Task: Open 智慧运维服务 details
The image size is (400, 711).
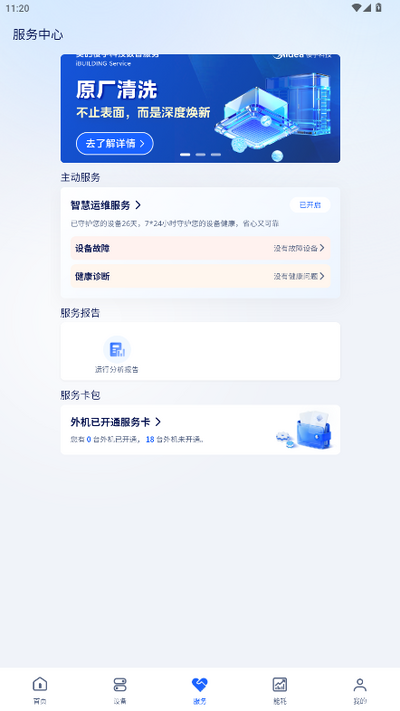Action: click(106, 205)
